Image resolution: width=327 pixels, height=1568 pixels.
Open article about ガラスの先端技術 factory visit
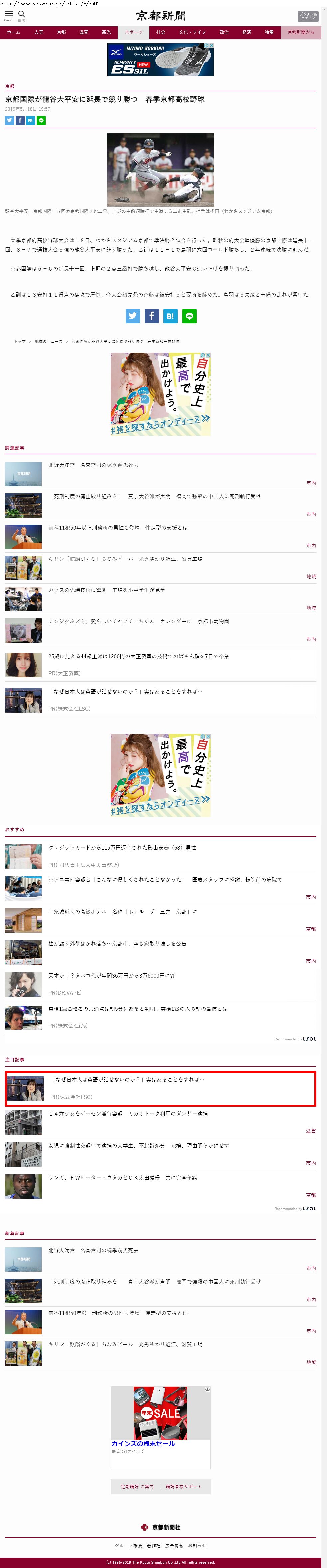(x=106, y=590)
